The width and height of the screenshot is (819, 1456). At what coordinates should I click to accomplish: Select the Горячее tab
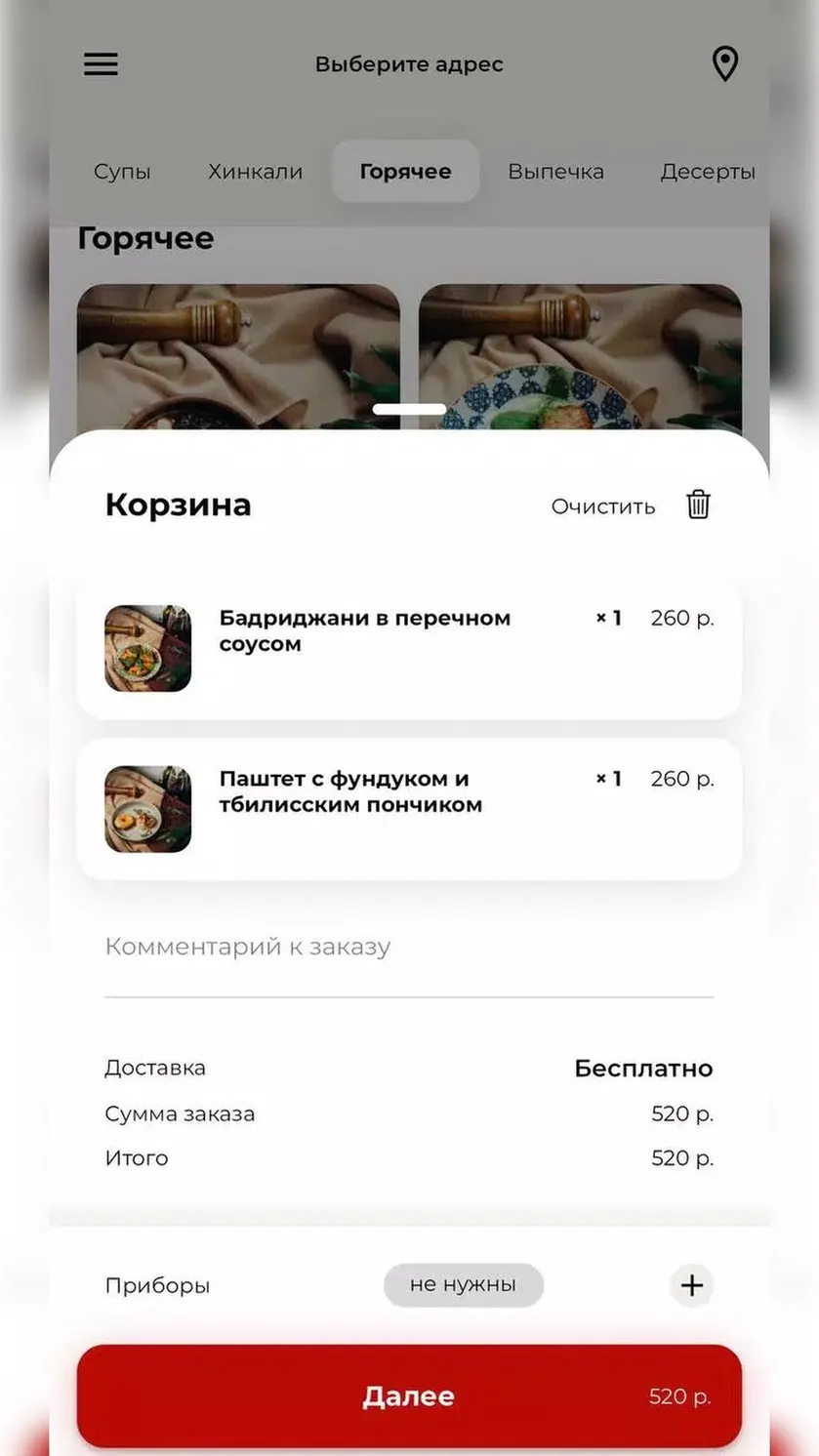(405, 172)
